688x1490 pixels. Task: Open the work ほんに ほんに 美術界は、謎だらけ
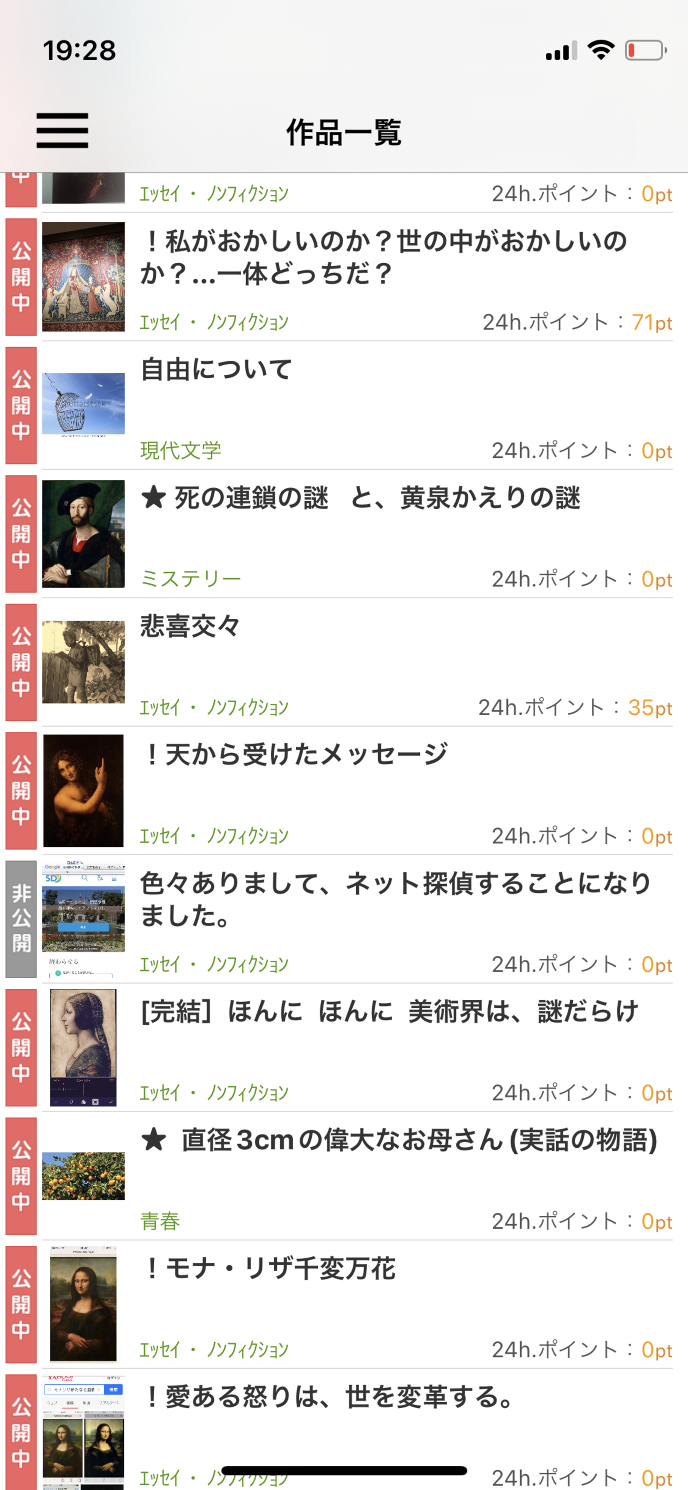click(x=388, y=1012)
